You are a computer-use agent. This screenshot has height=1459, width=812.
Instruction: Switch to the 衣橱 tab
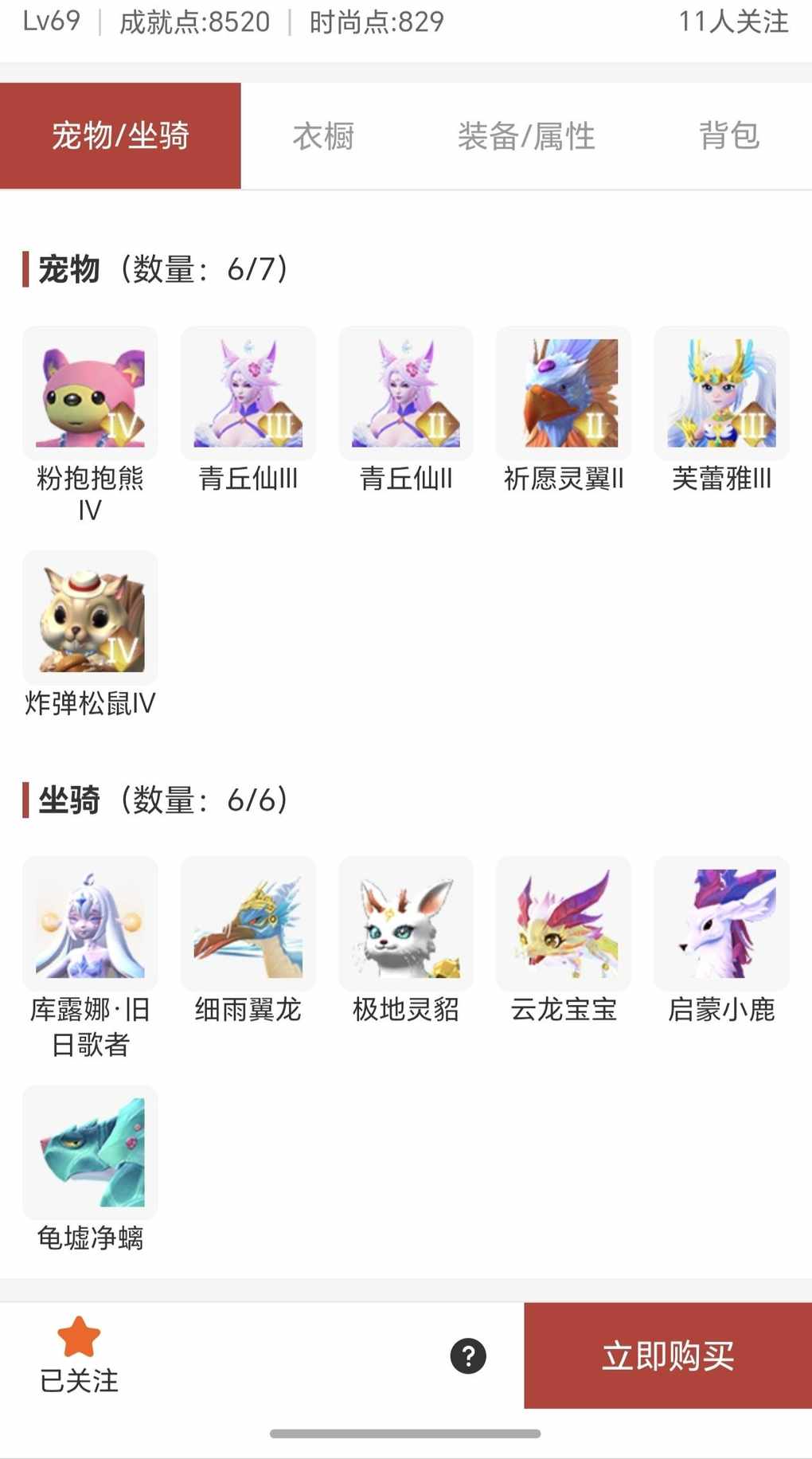[x=323, y=136]
